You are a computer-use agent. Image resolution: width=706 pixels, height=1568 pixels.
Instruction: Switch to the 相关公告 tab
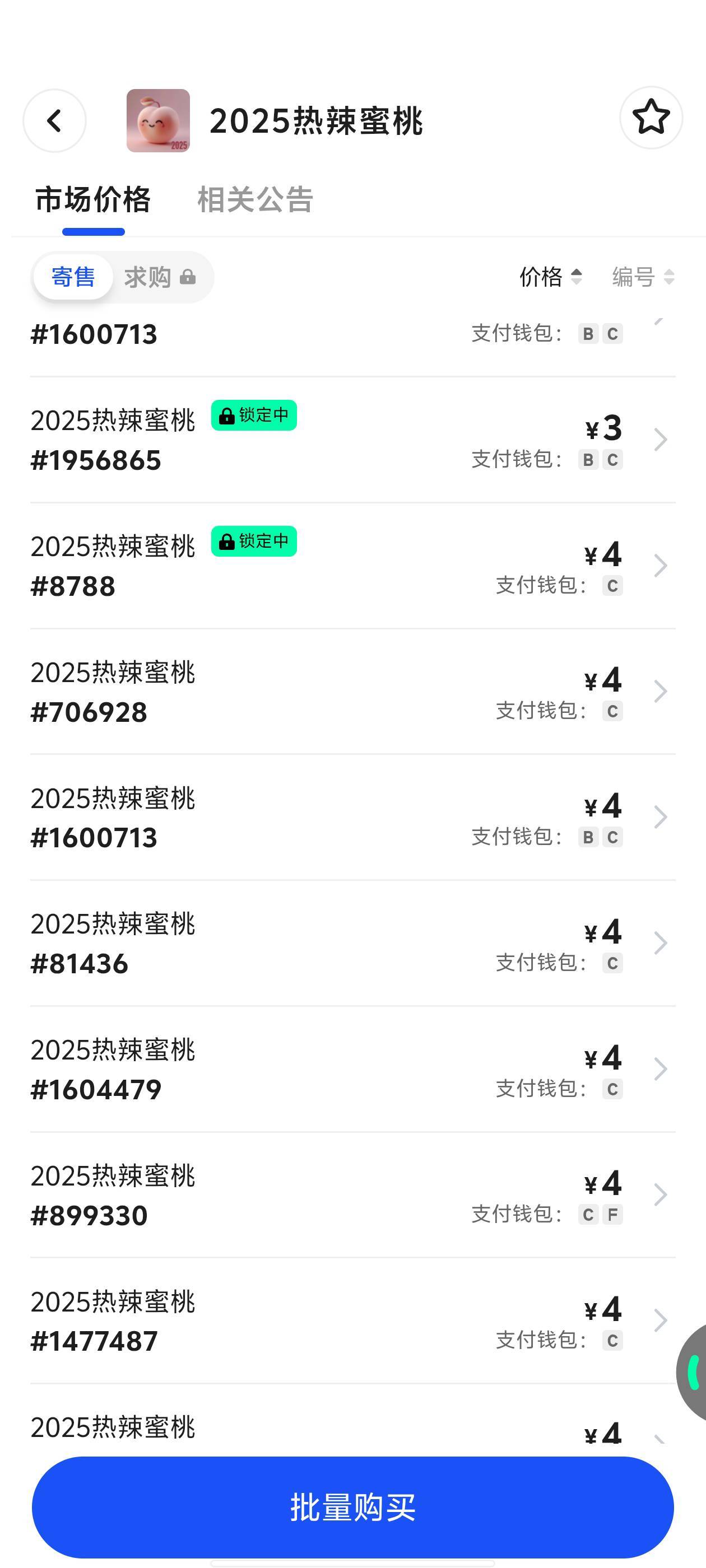[256, 200]
